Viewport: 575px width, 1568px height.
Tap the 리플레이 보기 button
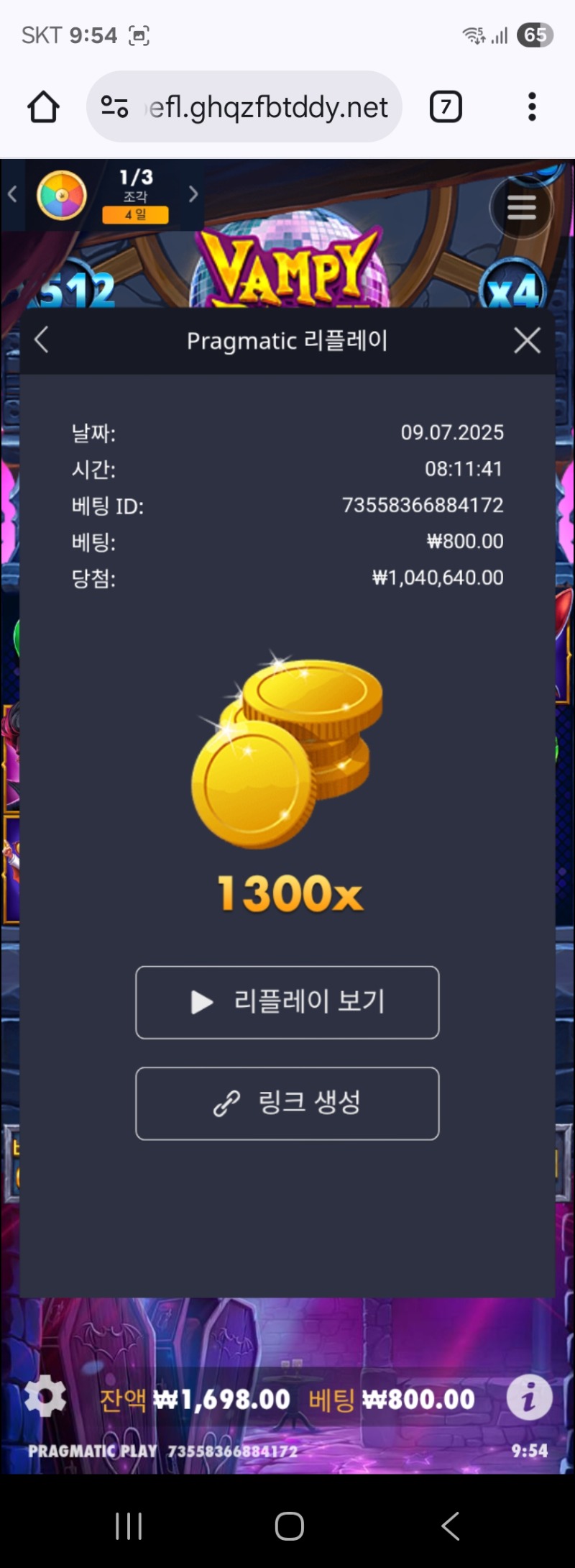pos(287,1002)
